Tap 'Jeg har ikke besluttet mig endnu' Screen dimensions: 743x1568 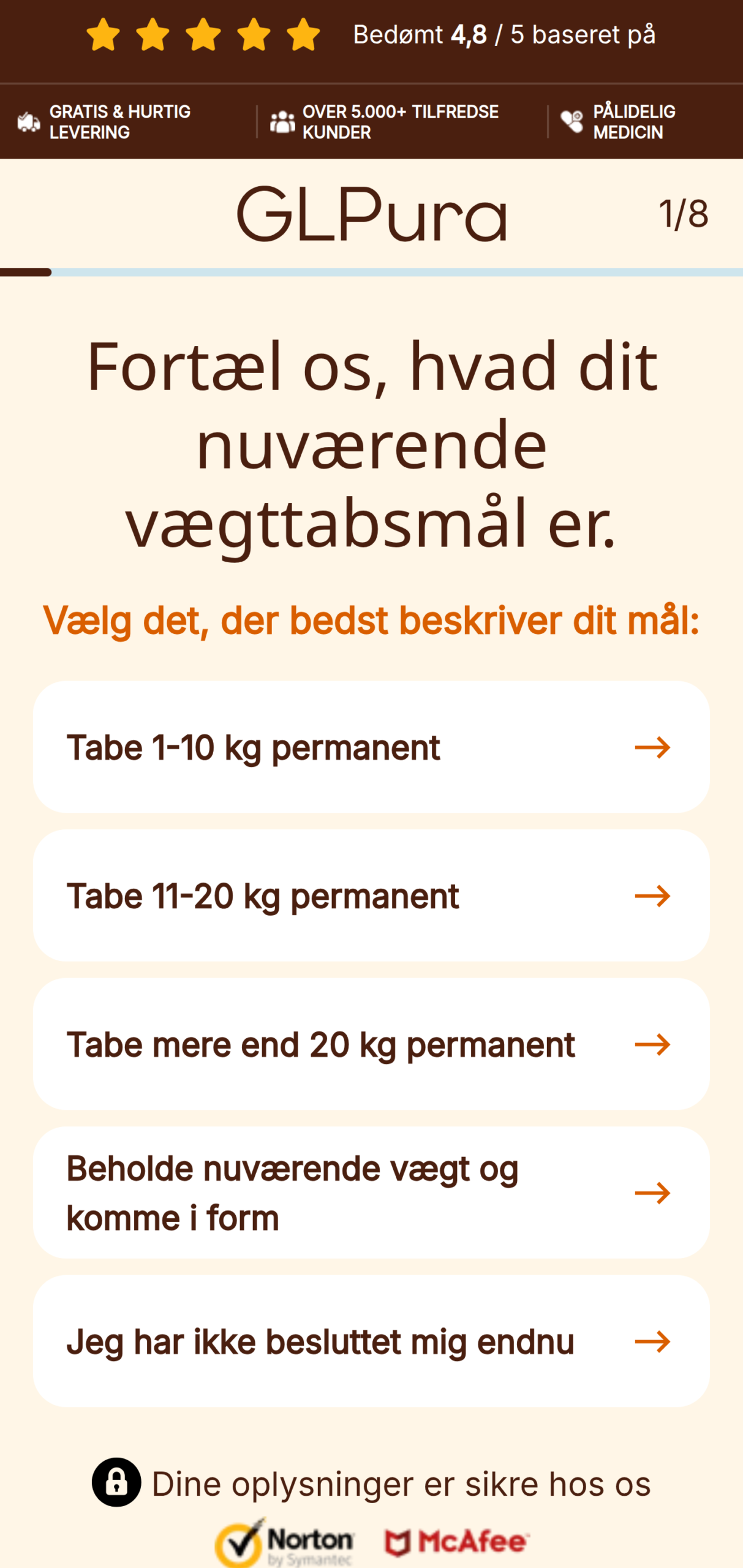pos(371,1341)
